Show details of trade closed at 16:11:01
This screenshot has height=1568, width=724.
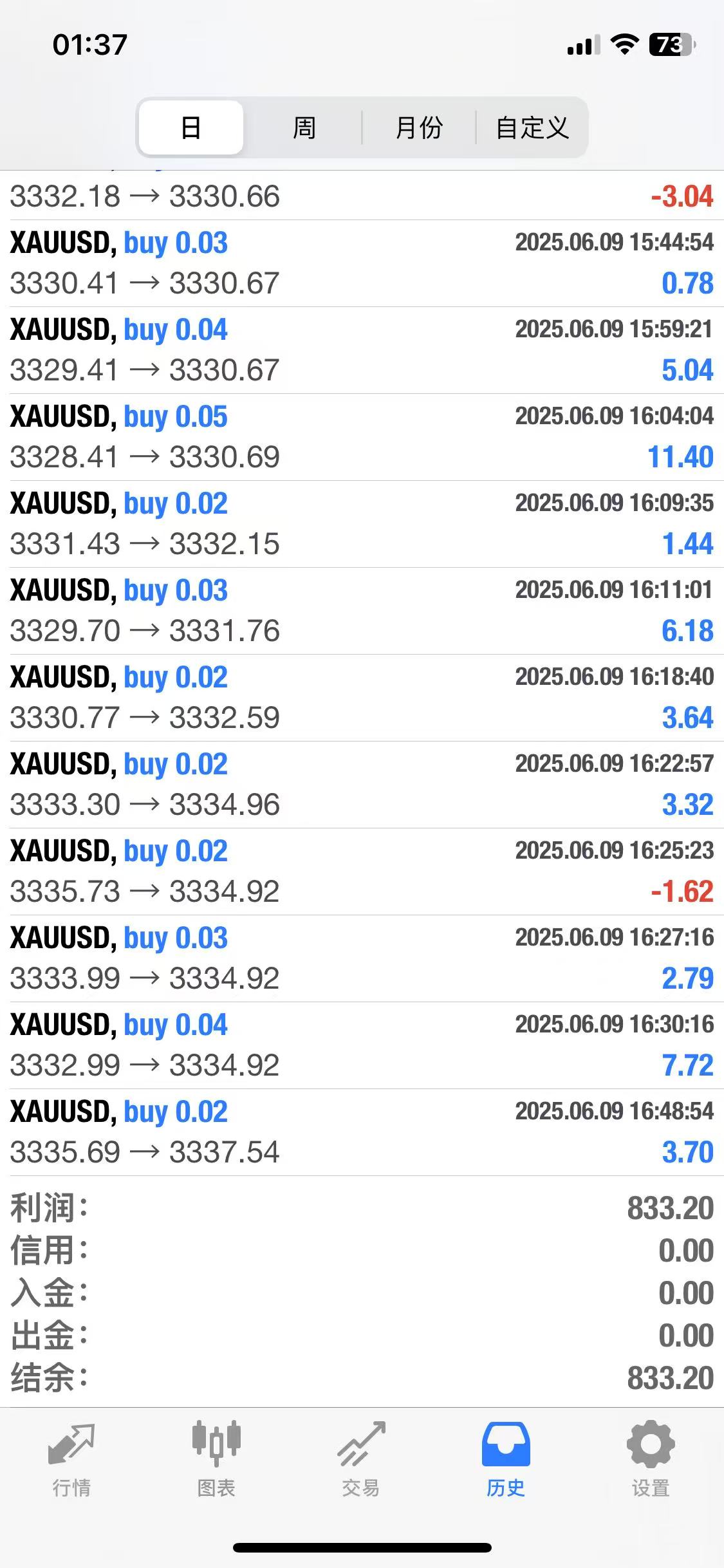[362, 611]
